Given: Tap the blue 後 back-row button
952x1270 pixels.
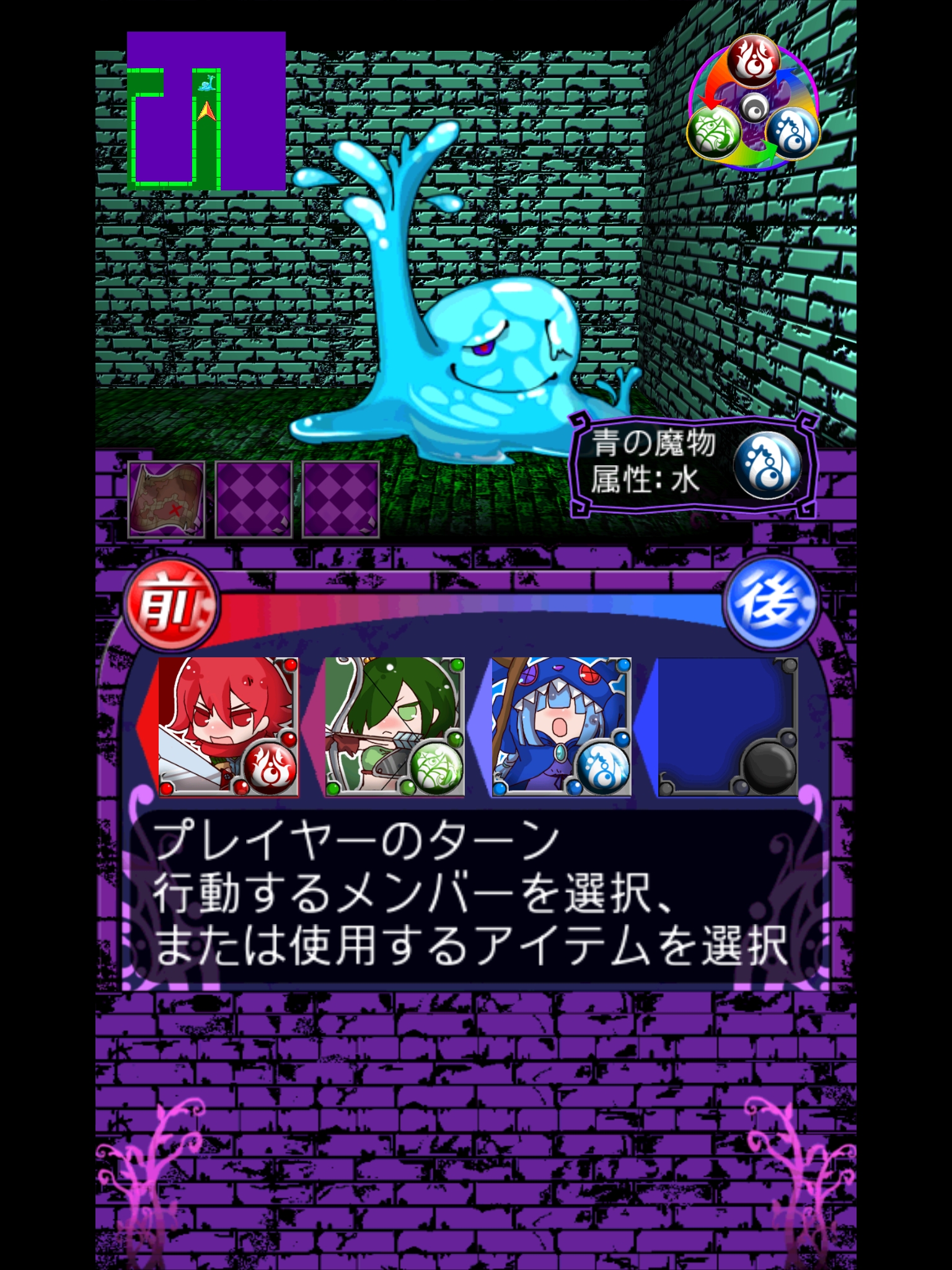Looking at the screenshot, I should (x=771, y=603).
